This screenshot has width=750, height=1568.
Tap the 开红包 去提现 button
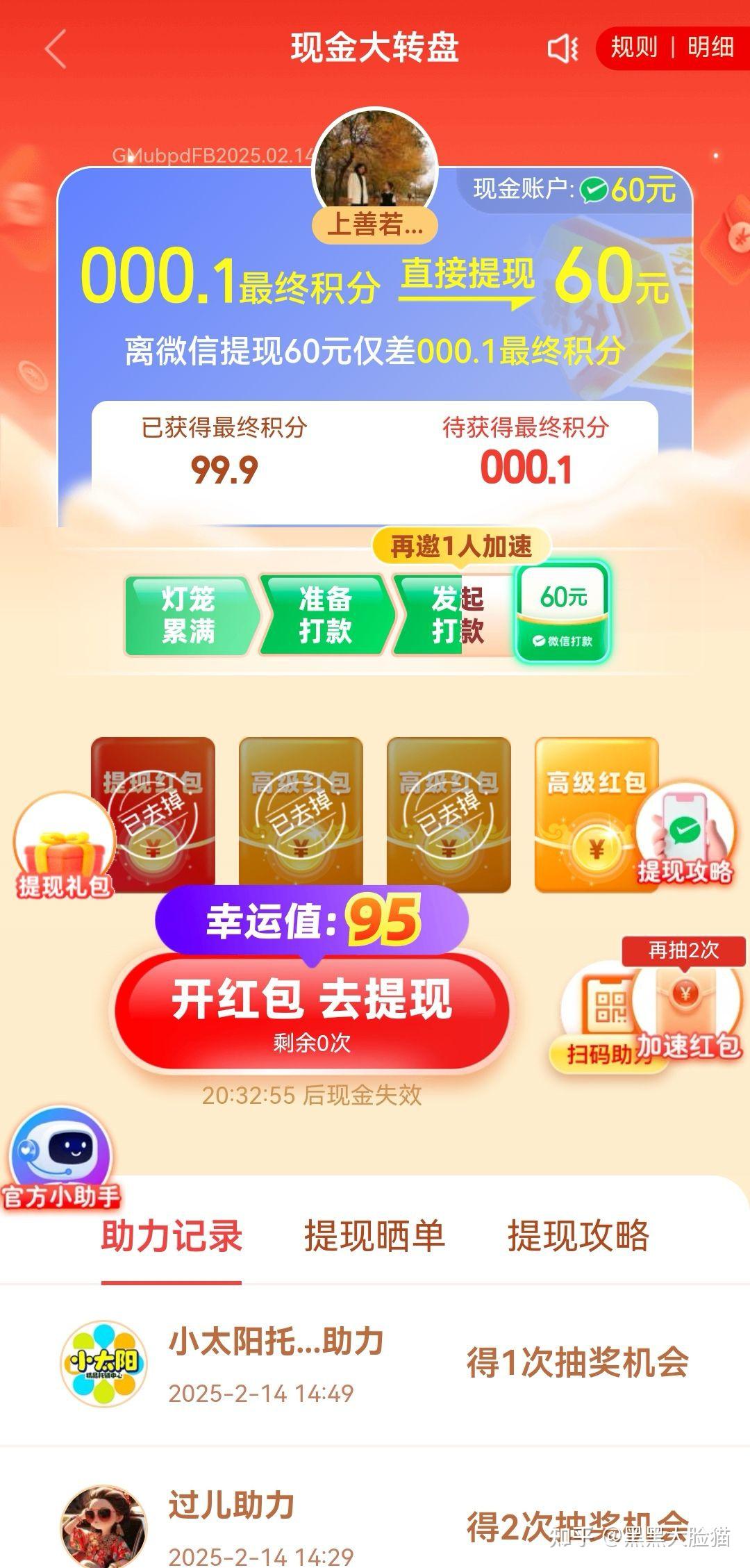312,1012
